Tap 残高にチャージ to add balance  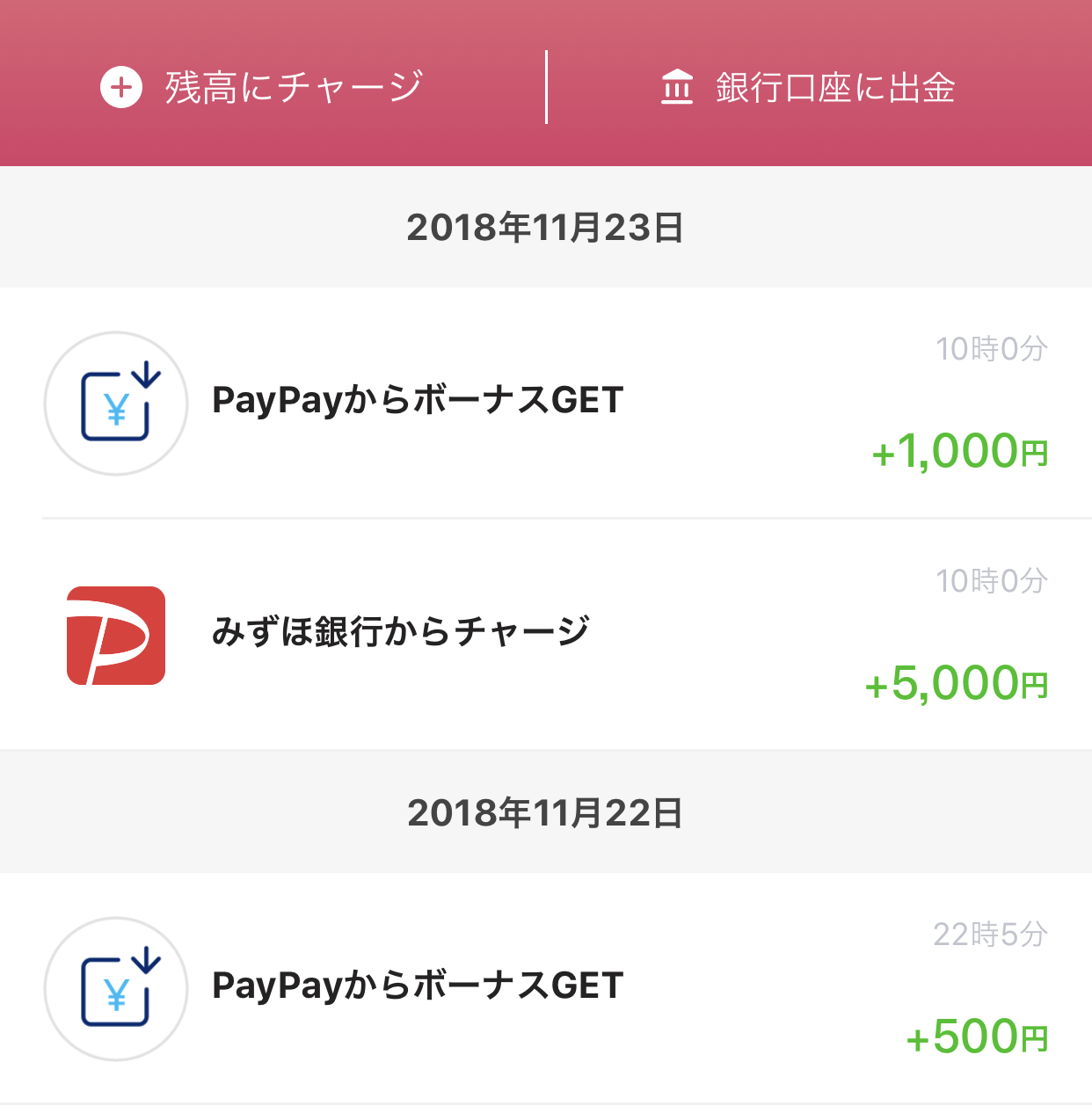click(x=264, y=87)
